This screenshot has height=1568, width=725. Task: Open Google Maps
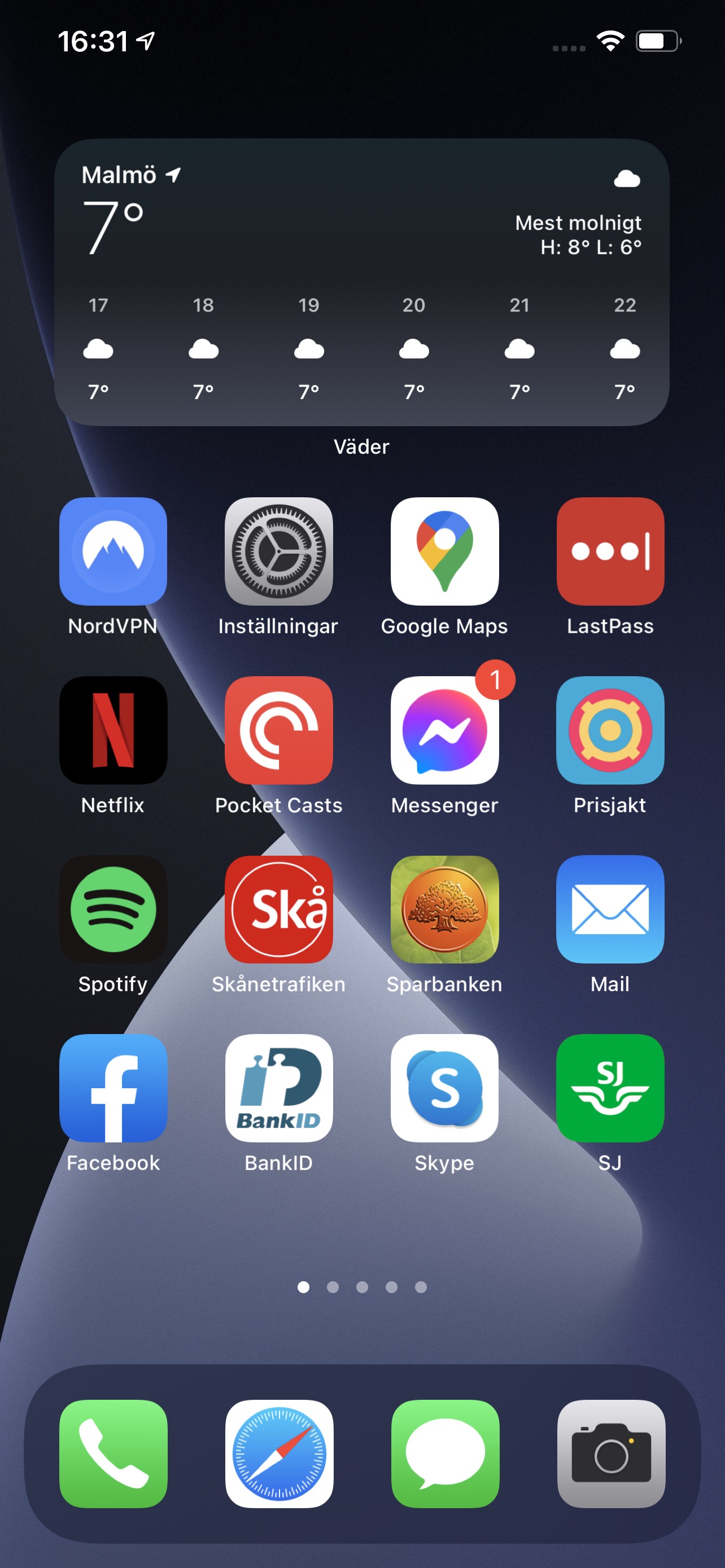click(444, 551)
